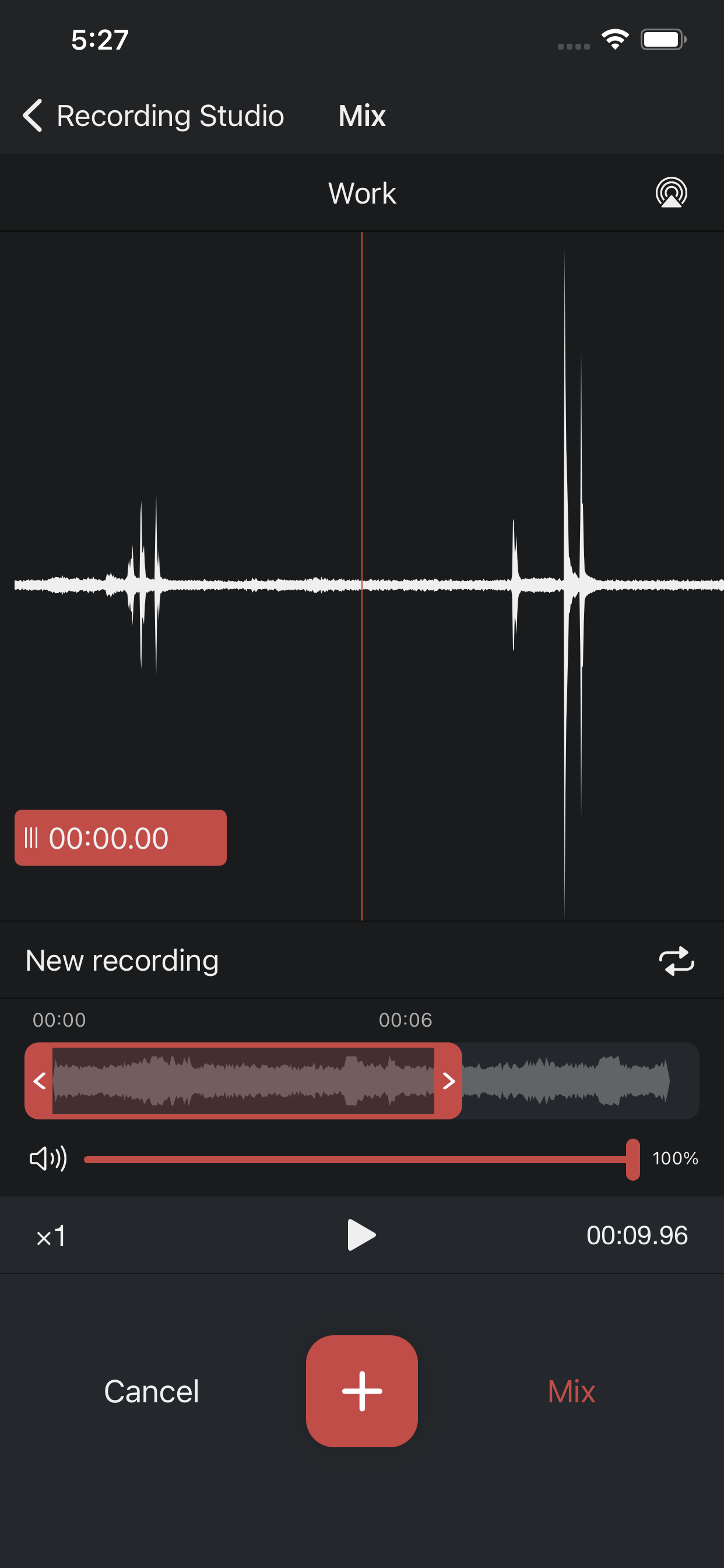This screenshot has height=1568, width=724.
Task: Tap the 00:00.00 timecode marker
Action: [x=121, y=838]
